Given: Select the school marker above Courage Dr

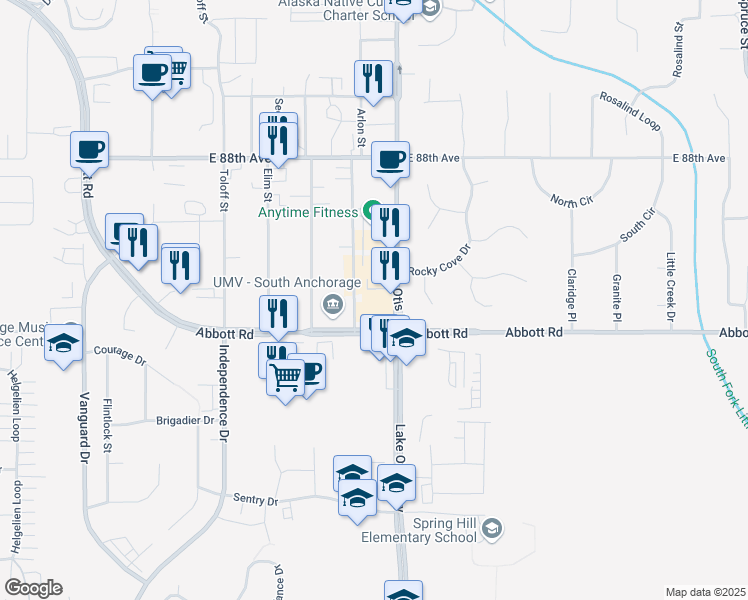Looking at the screenshot, I should [x=64, y=344].
